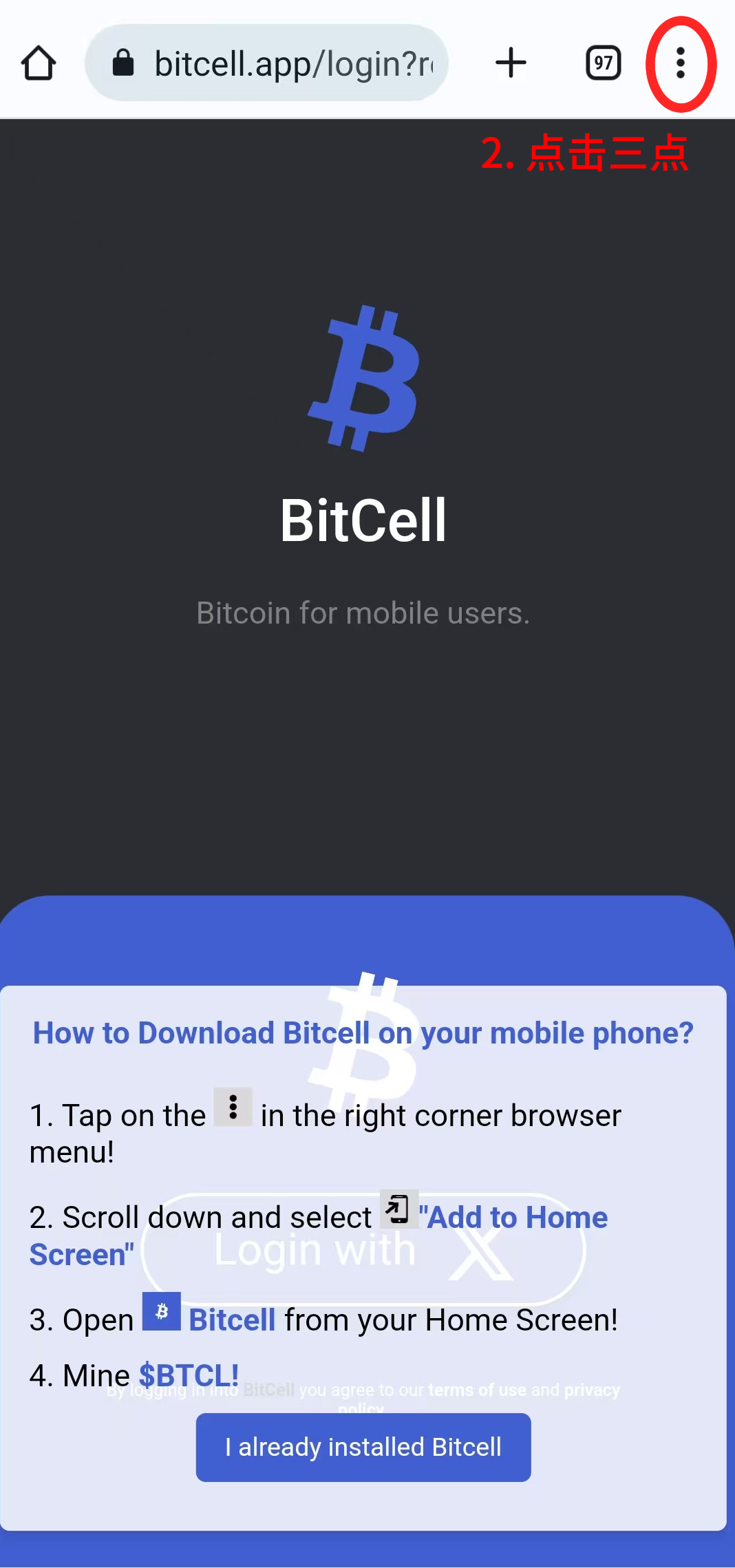Open the browser's three-dot overflow menu
This screenshot has width=735, height=1568.
[x=680, y=63]
